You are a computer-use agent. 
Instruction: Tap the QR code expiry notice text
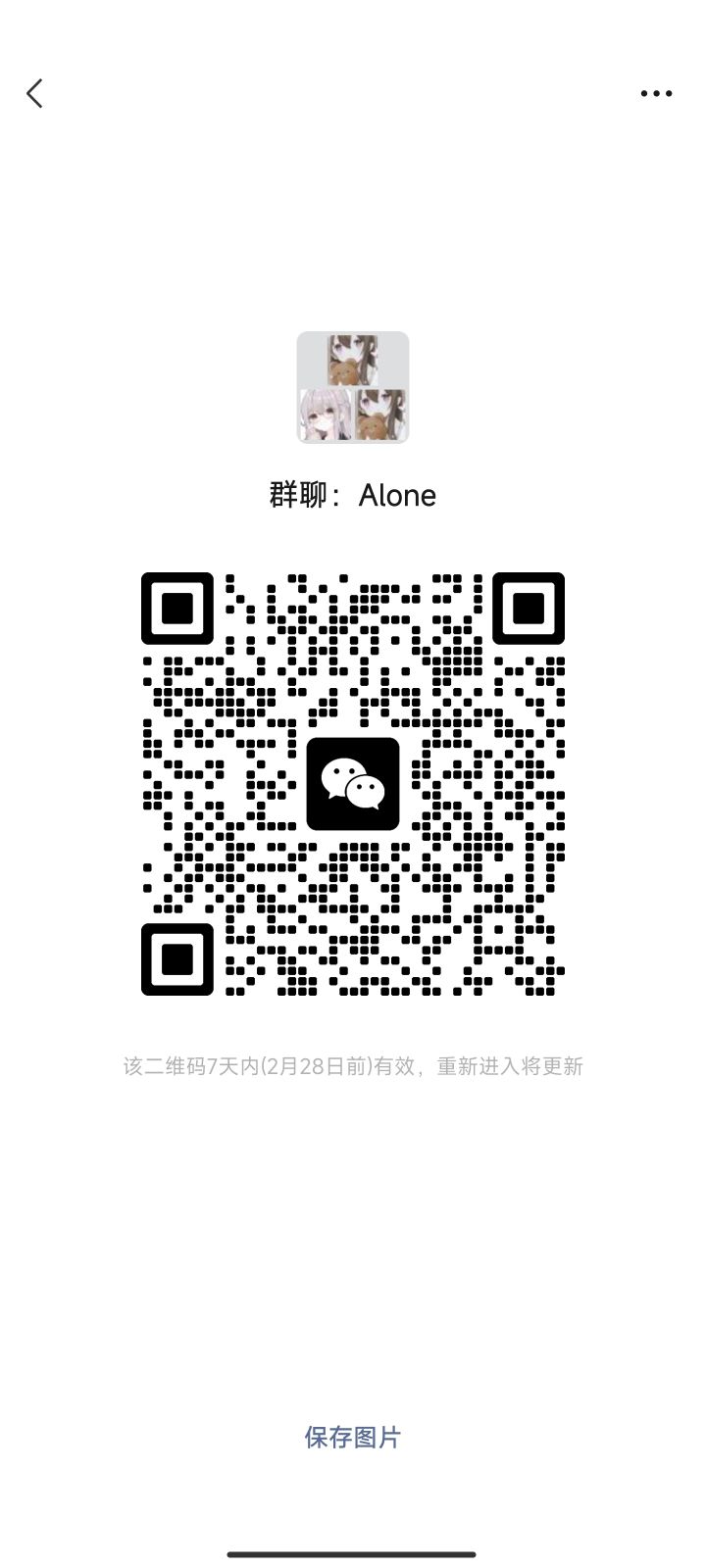(353, 1066)
